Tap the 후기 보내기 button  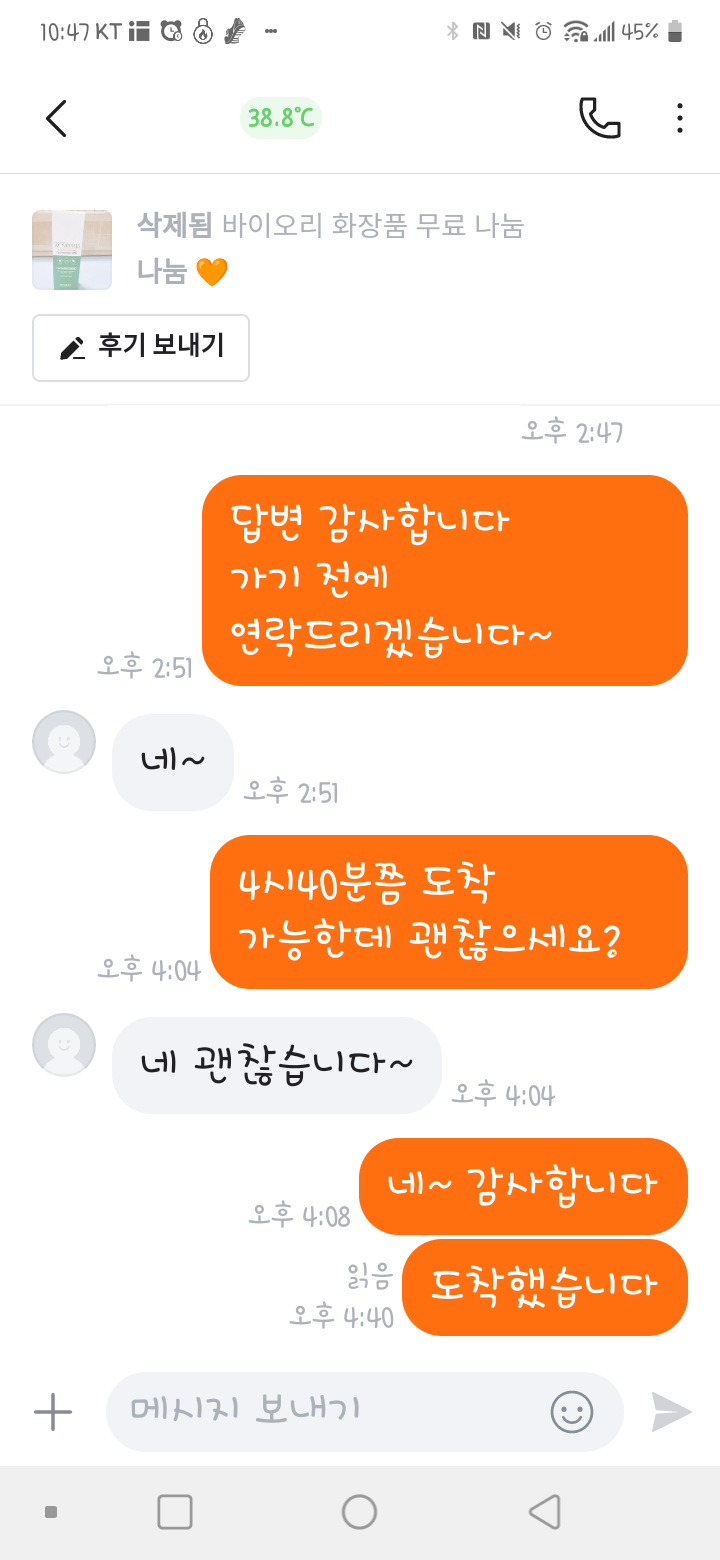coord(141,348)
